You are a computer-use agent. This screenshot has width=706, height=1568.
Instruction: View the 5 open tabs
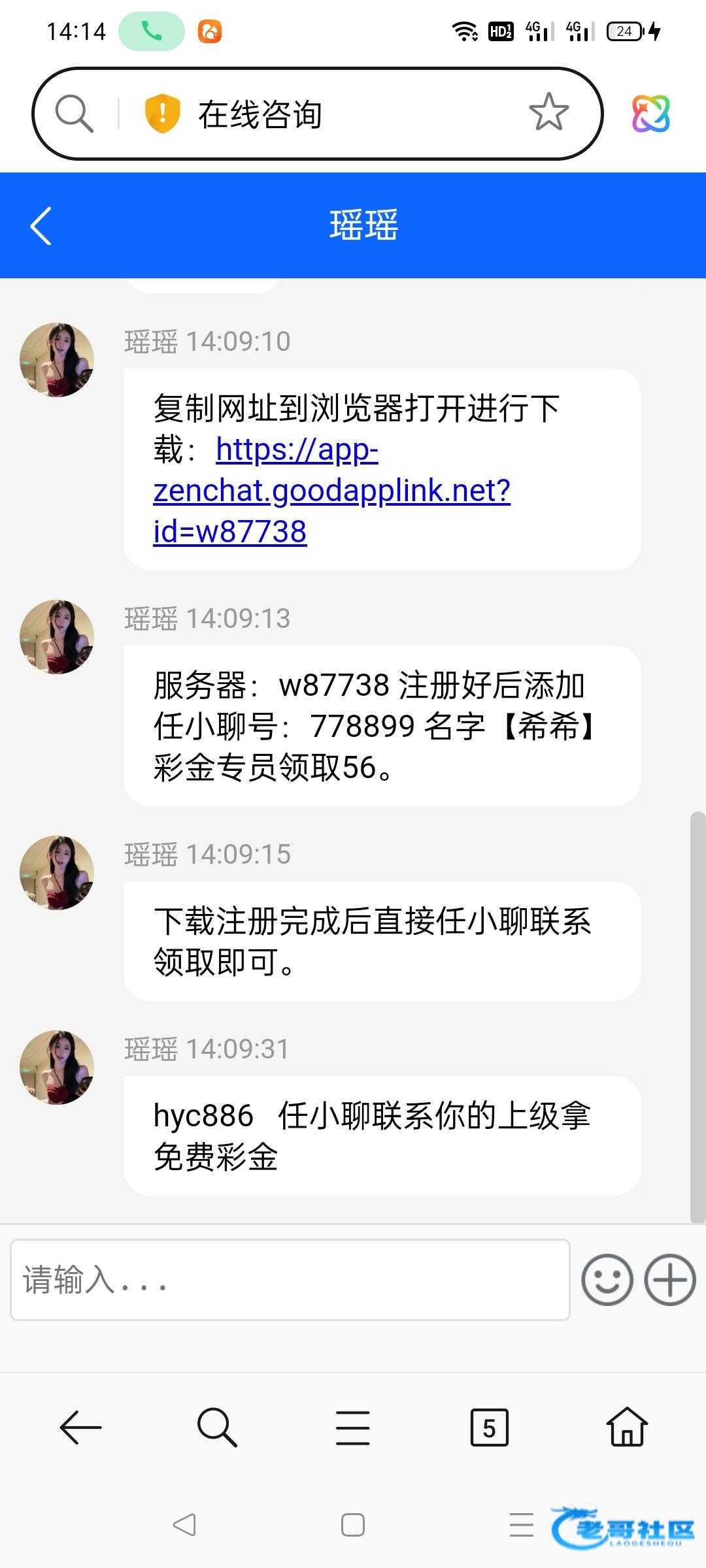click(x=489, y=1428)
